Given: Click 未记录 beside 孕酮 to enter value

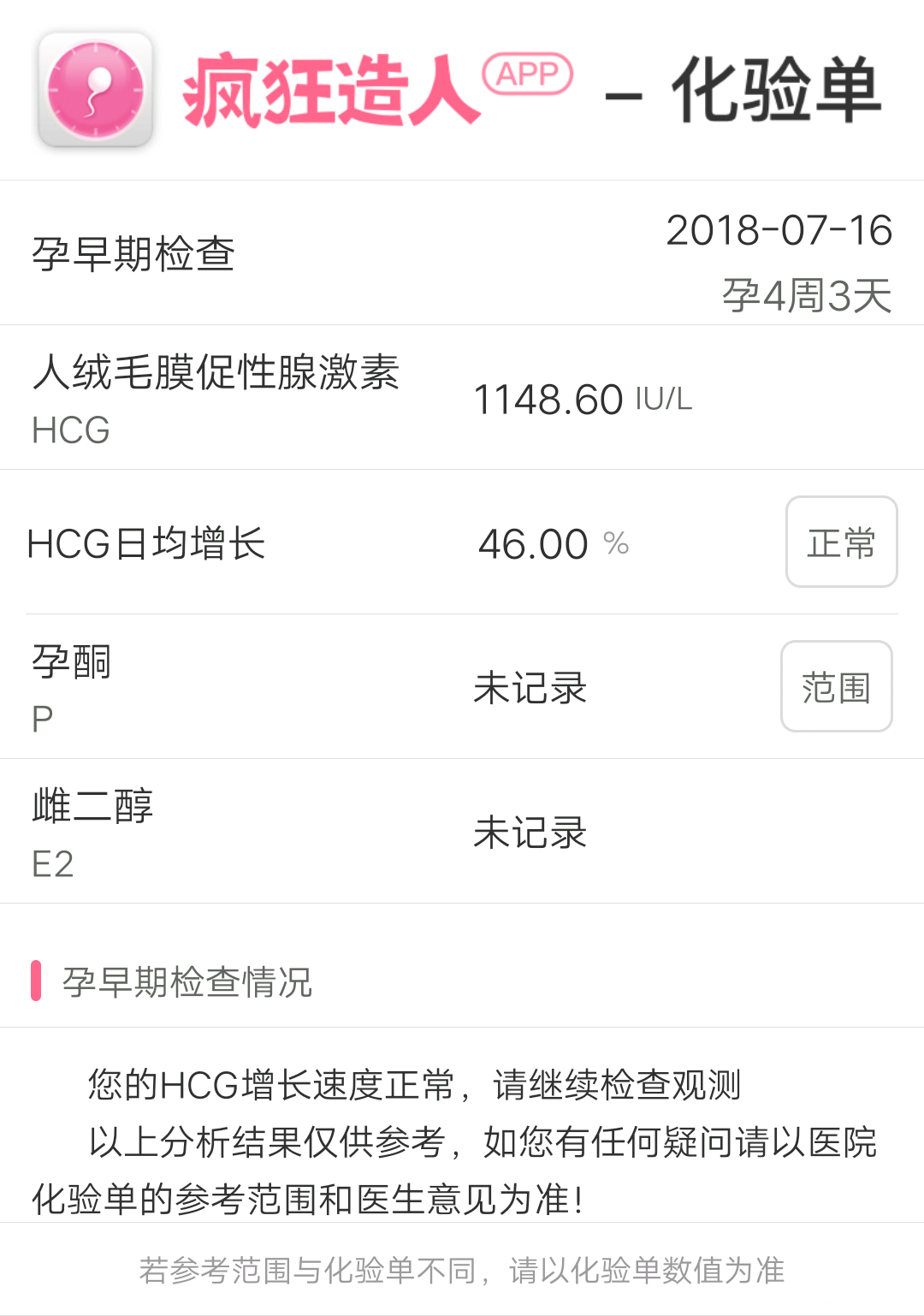Looking at the screenshot, I should pos(530,687).
